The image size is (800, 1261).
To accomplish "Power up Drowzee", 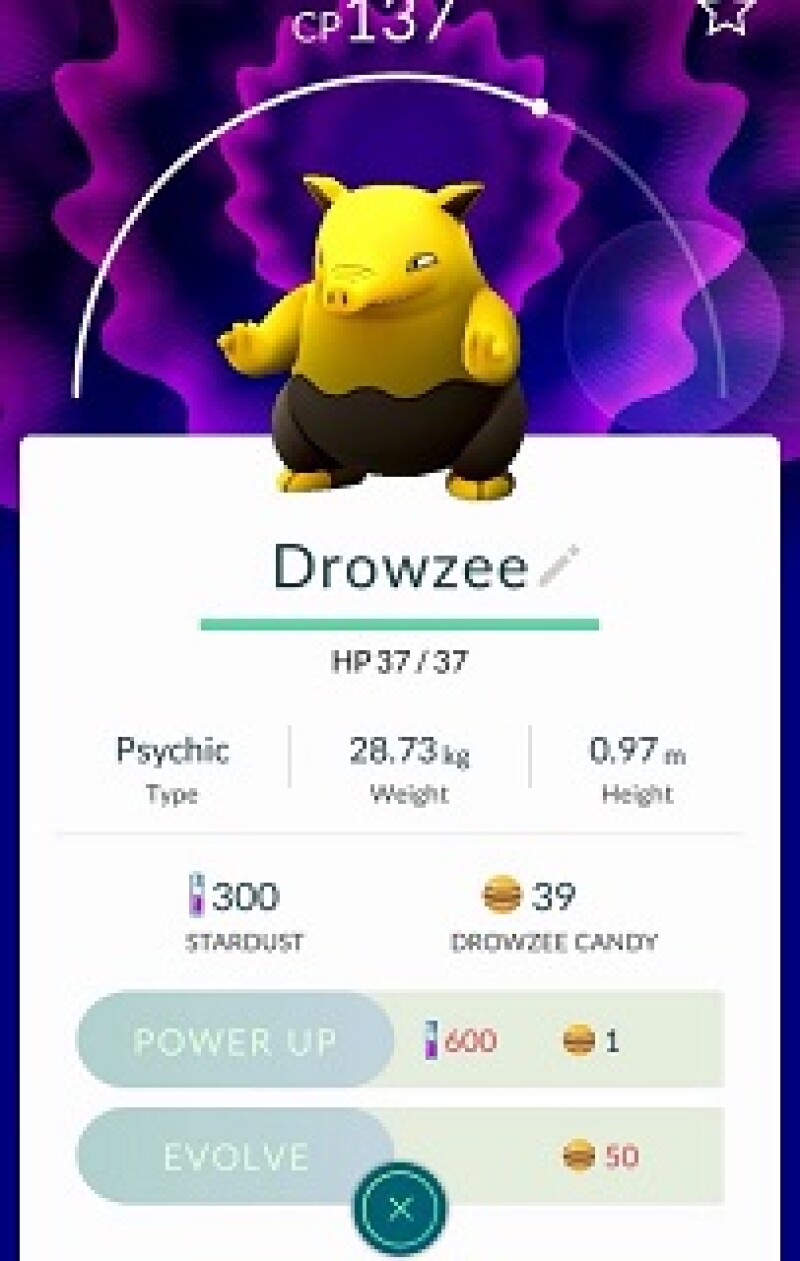I will (x=236, y=1040).
